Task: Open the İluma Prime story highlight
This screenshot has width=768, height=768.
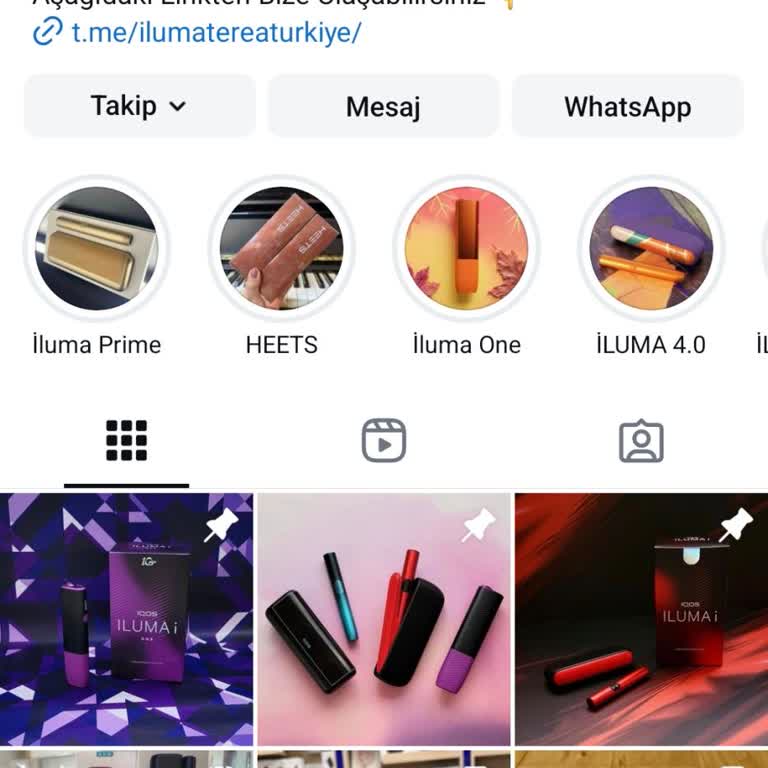Action: 96,249
